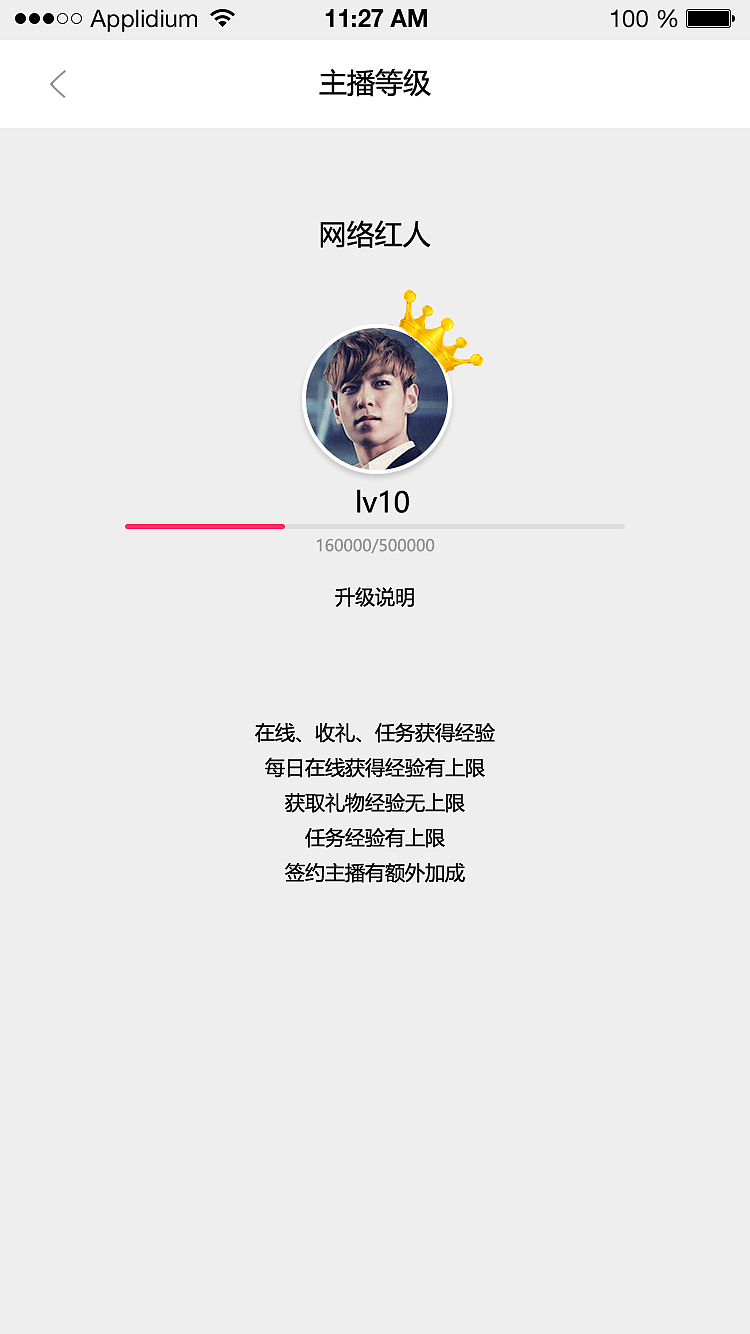This screenshot has width=750, height=1334.
Task: Tap the back chevron in the navigation bar
Action: click(57, 84)
